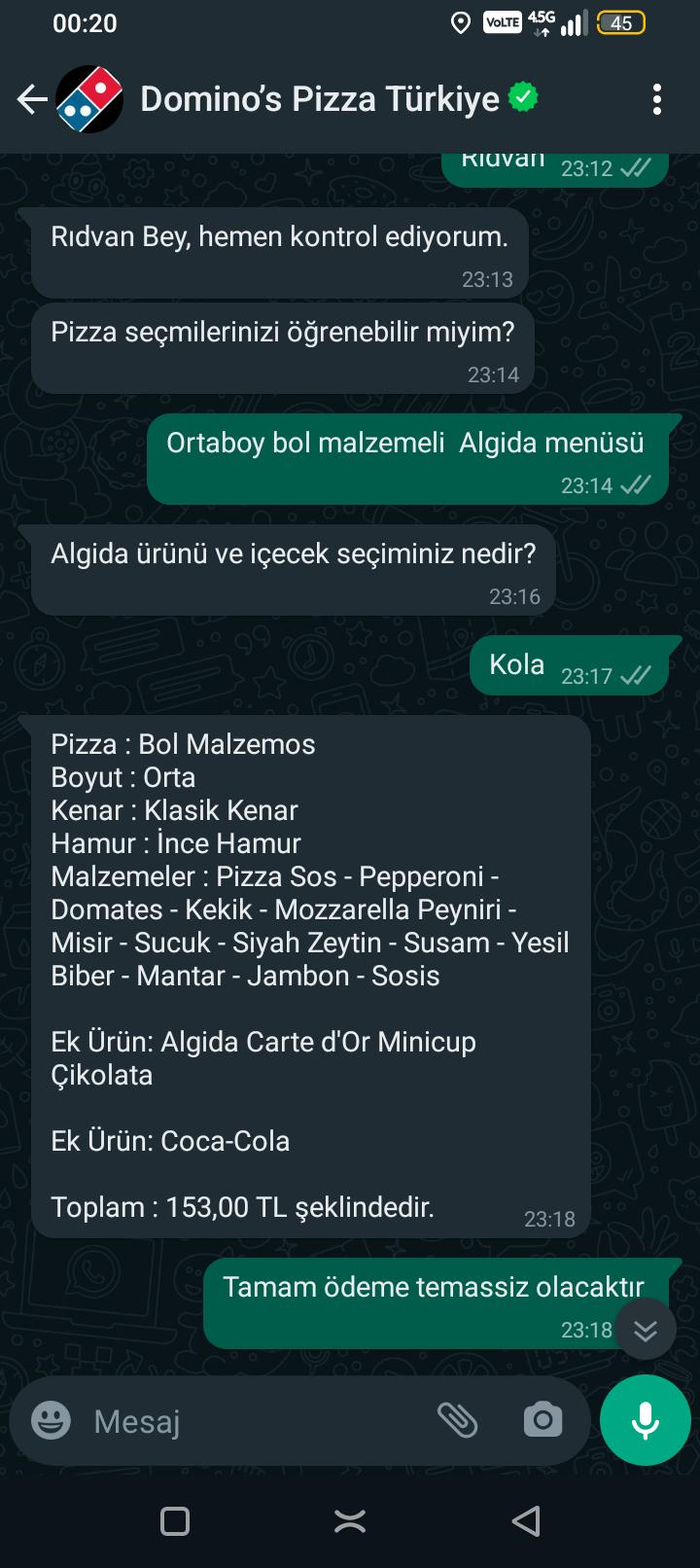The image size is (700, 1568).
Task: Tap the Mesaj text input field
Action: tap(194, 1420)
